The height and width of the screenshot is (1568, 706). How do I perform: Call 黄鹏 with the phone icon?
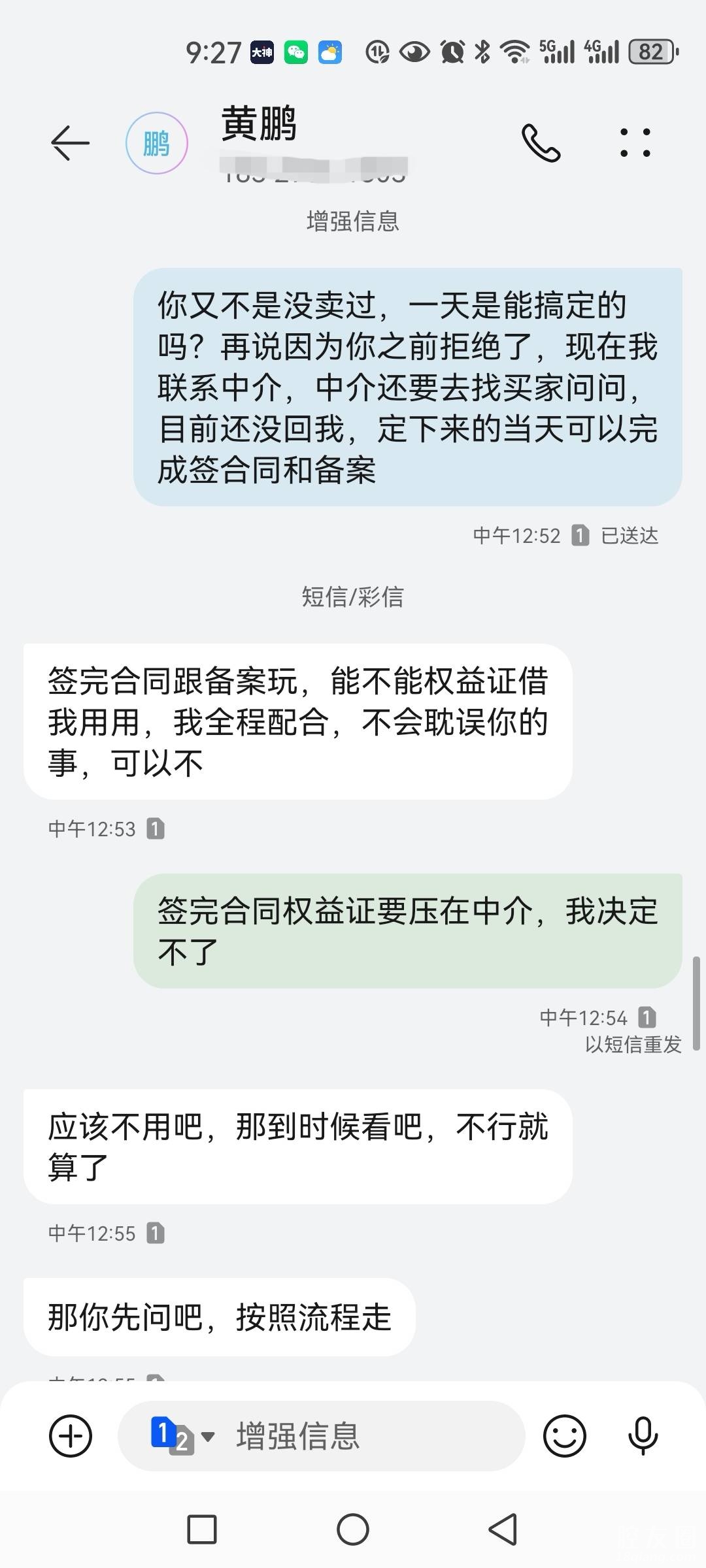(x=541, y=142)
